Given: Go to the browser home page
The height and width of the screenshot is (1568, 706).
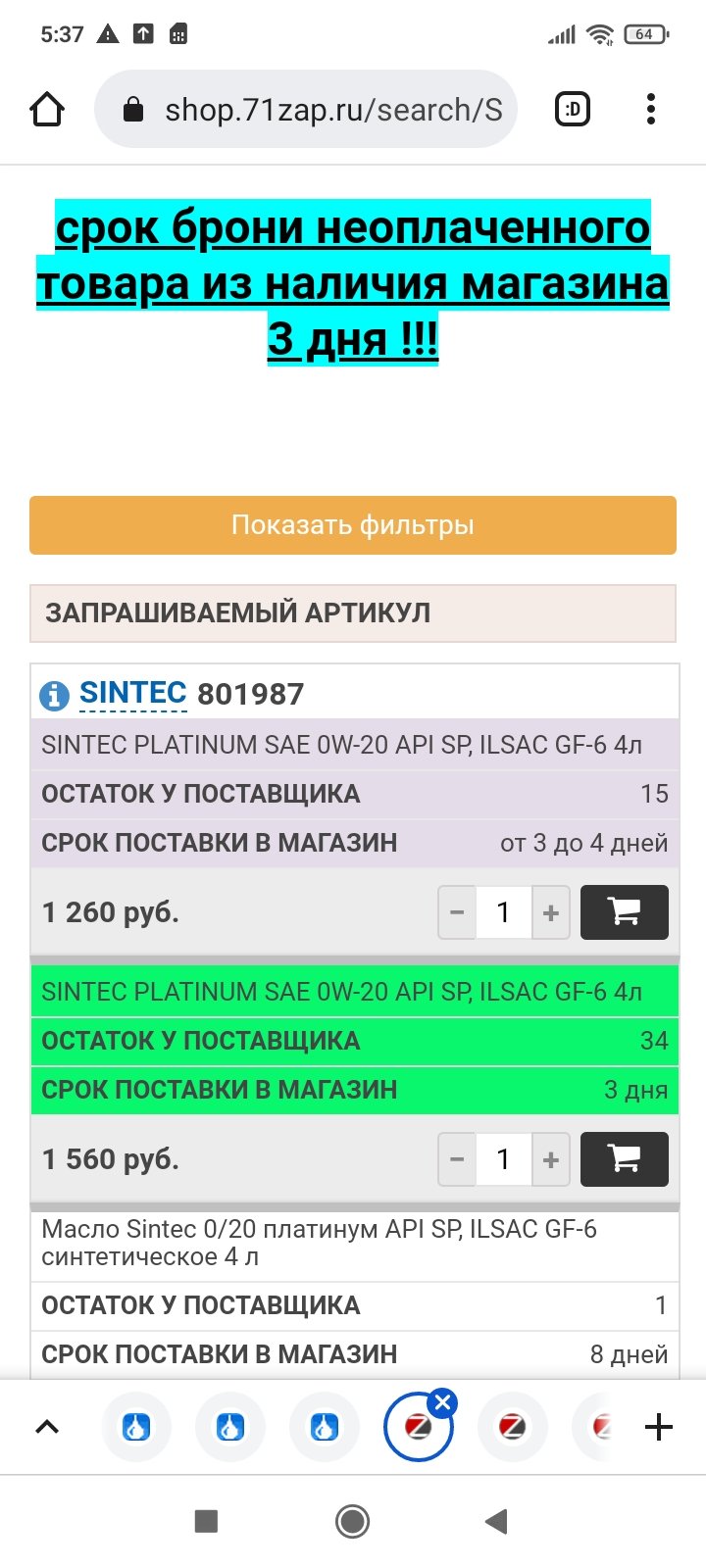Looking at the screenshot, I should point(47,110).
